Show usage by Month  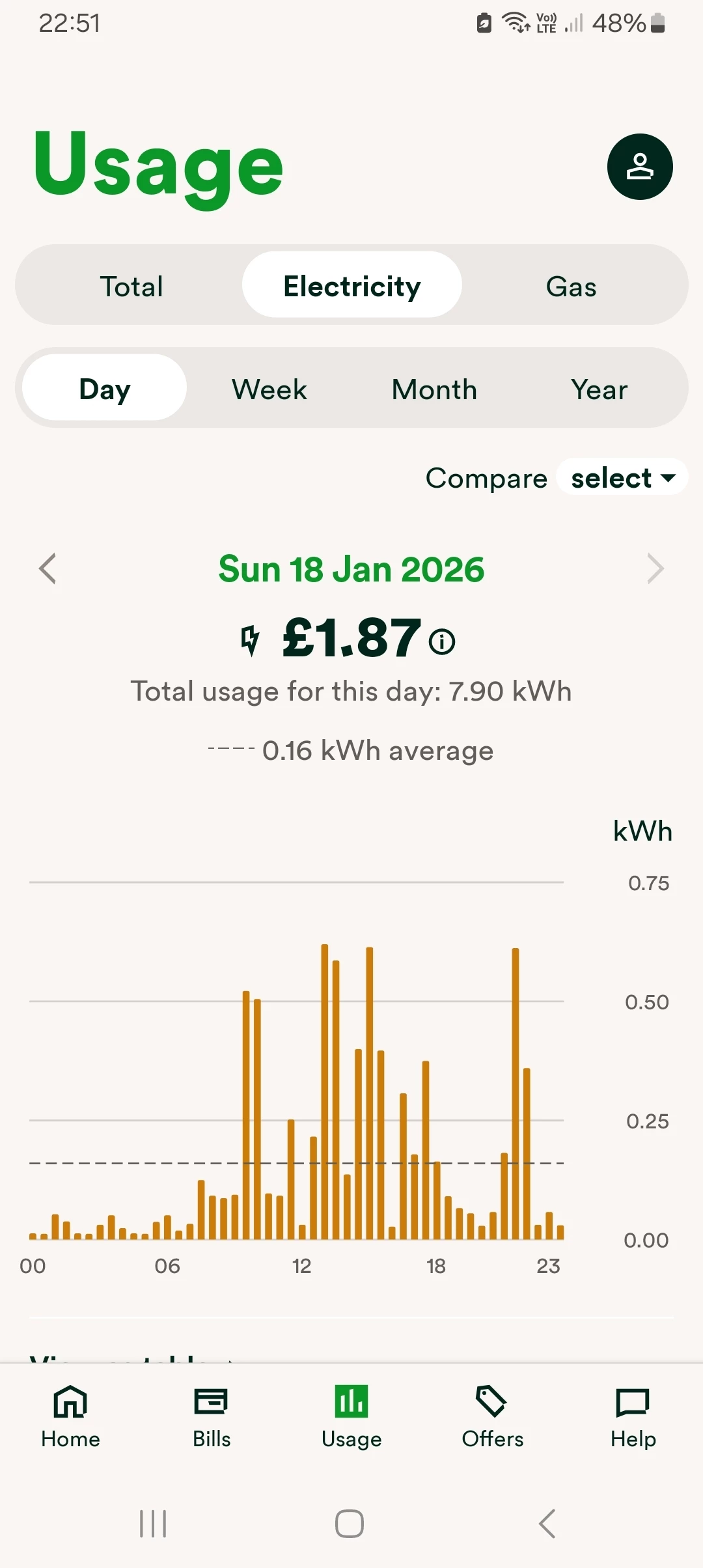tap(434, 389)
